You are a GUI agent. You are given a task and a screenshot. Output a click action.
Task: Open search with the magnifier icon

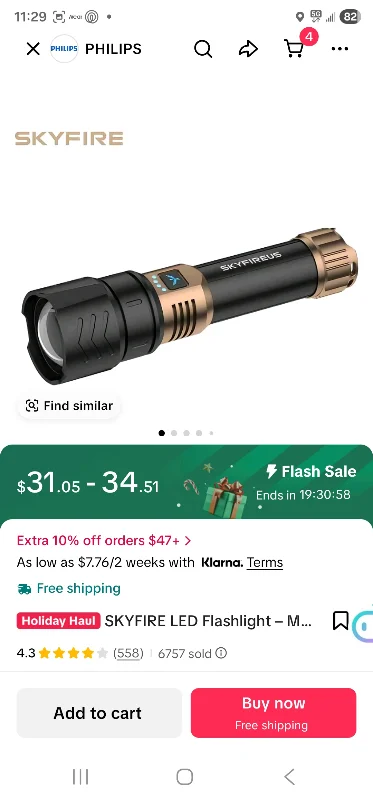pos(203,49)
